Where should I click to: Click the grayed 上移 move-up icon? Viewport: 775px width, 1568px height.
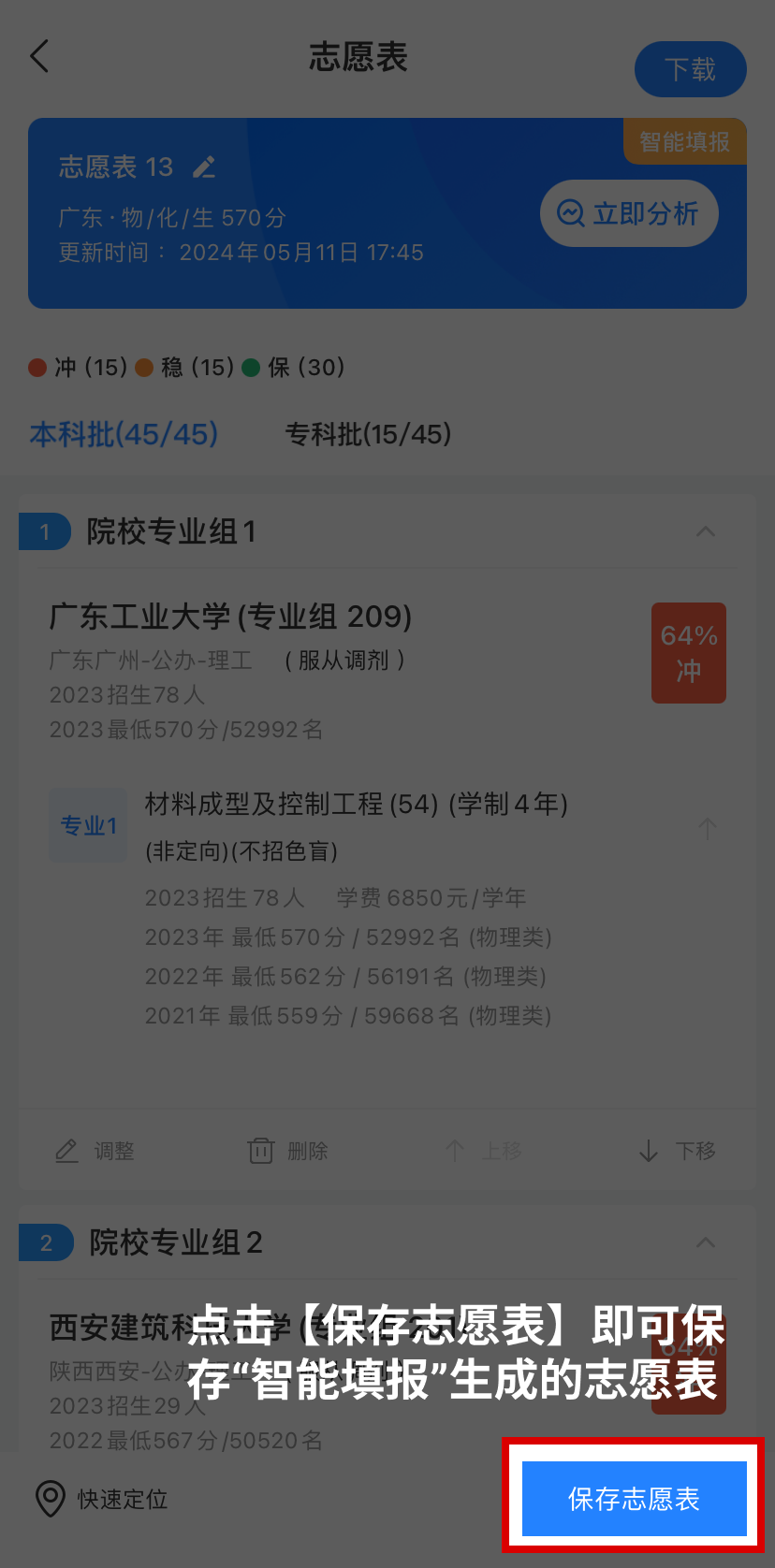(x=456, y=1151)
